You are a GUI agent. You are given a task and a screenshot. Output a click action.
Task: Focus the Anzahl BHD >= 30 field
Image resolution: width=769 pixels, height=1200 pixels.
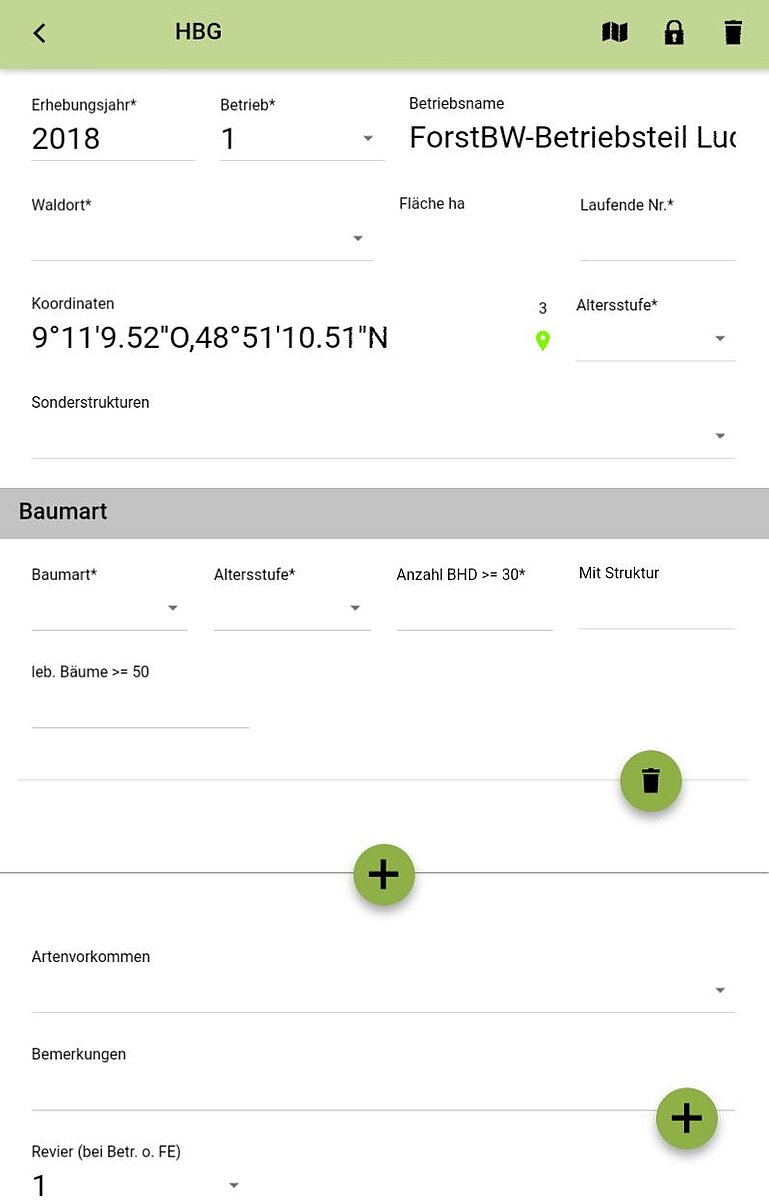(x=474, y=609)
